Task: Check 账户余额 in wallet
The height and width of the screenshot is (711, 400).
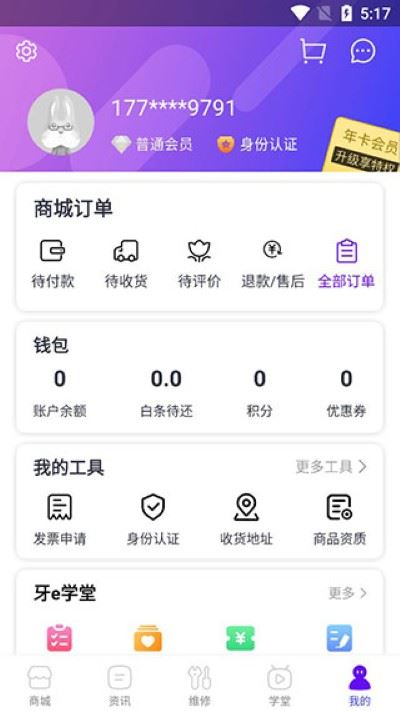Action: pos(60,393)
